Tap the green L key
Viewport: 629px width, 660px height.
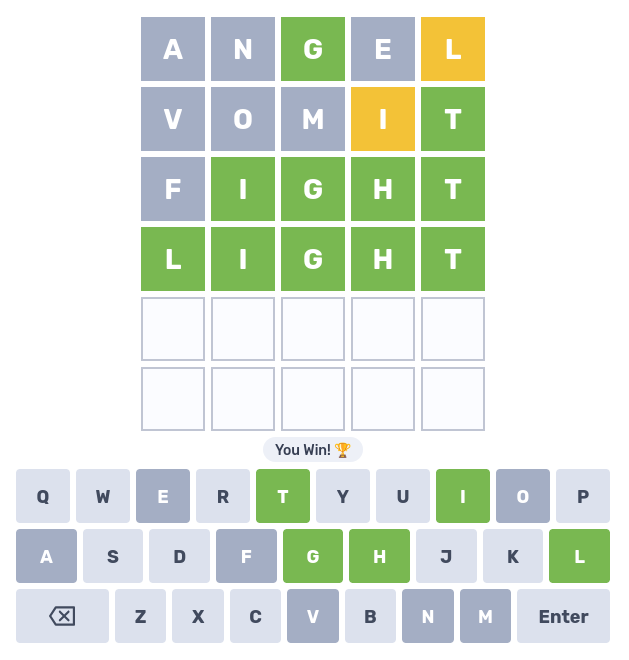(579, 556)
